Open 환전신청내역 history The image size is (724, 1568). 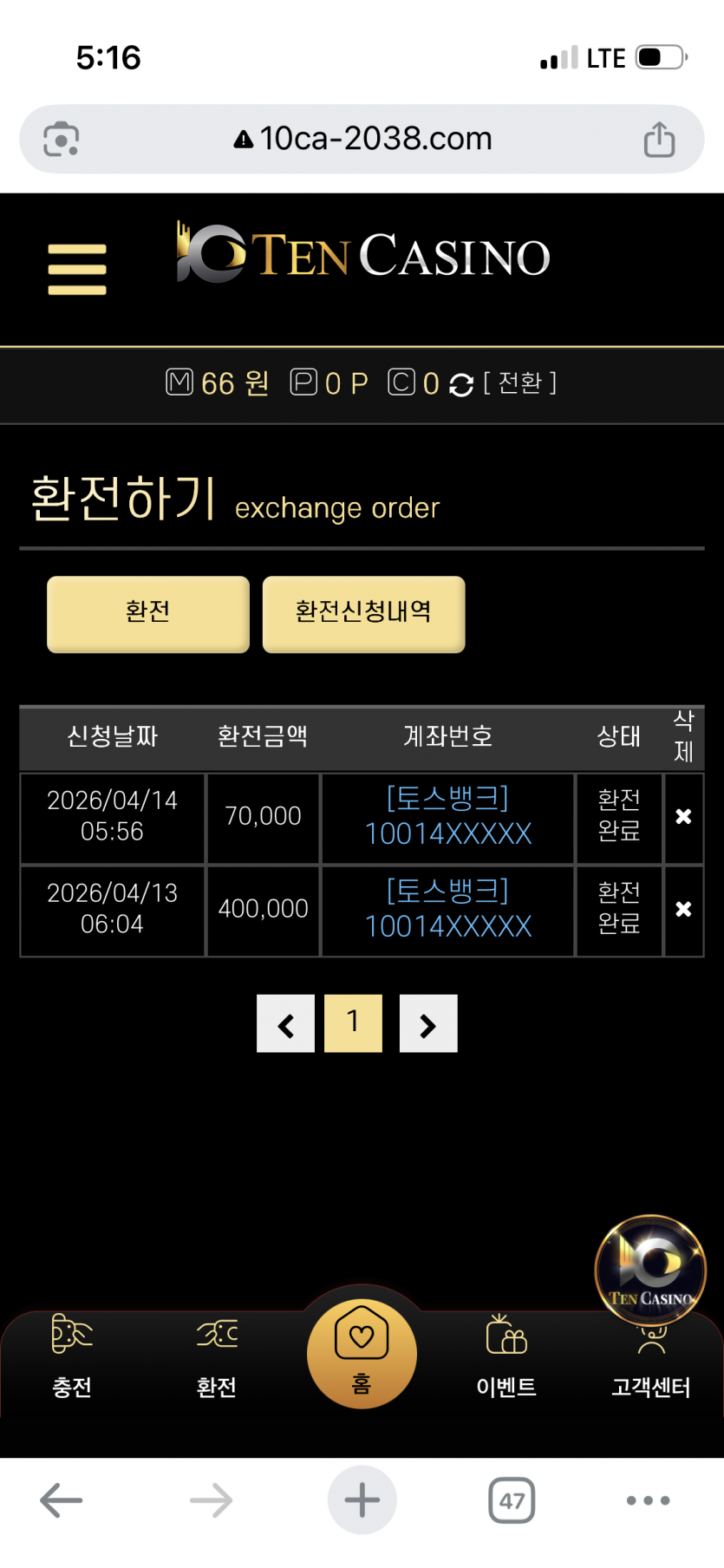(363, 613)
